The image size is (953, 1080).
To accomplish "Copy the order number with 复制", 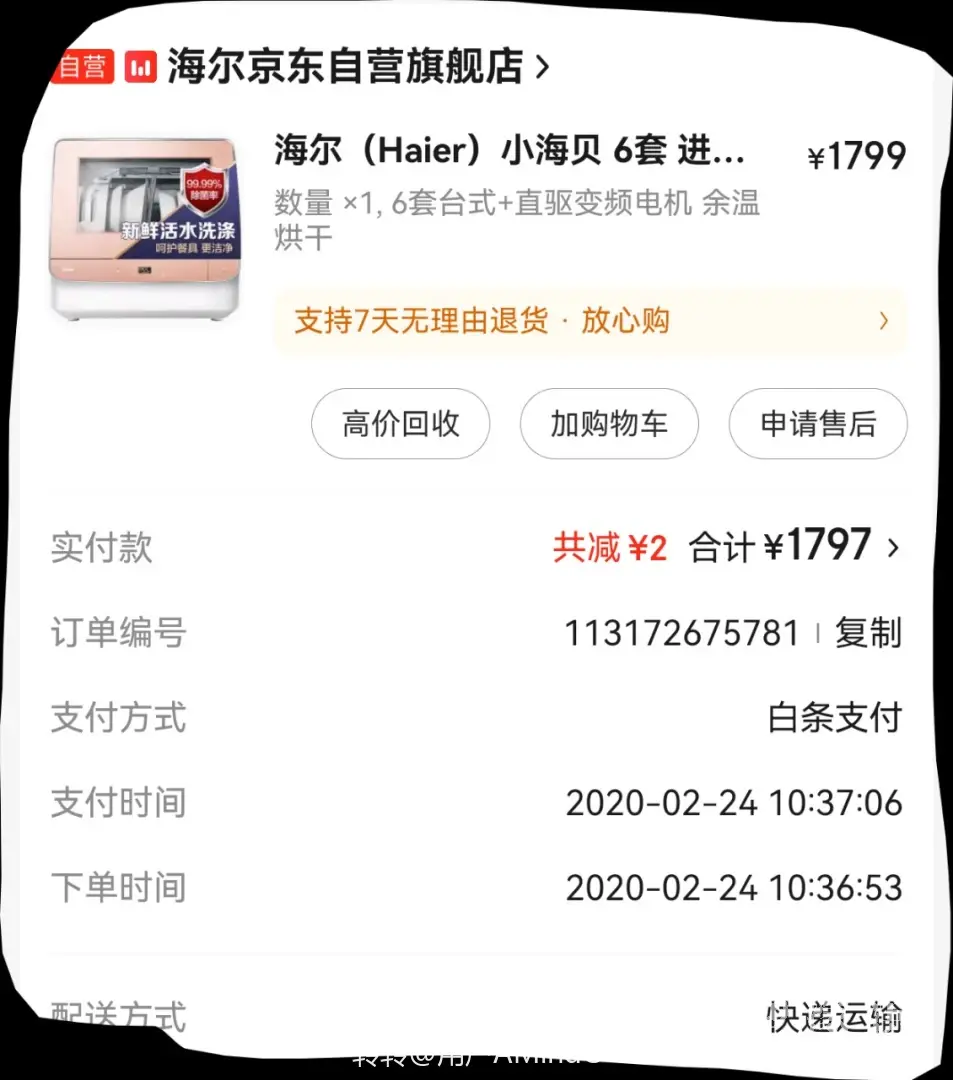I will tap(868, 633).
